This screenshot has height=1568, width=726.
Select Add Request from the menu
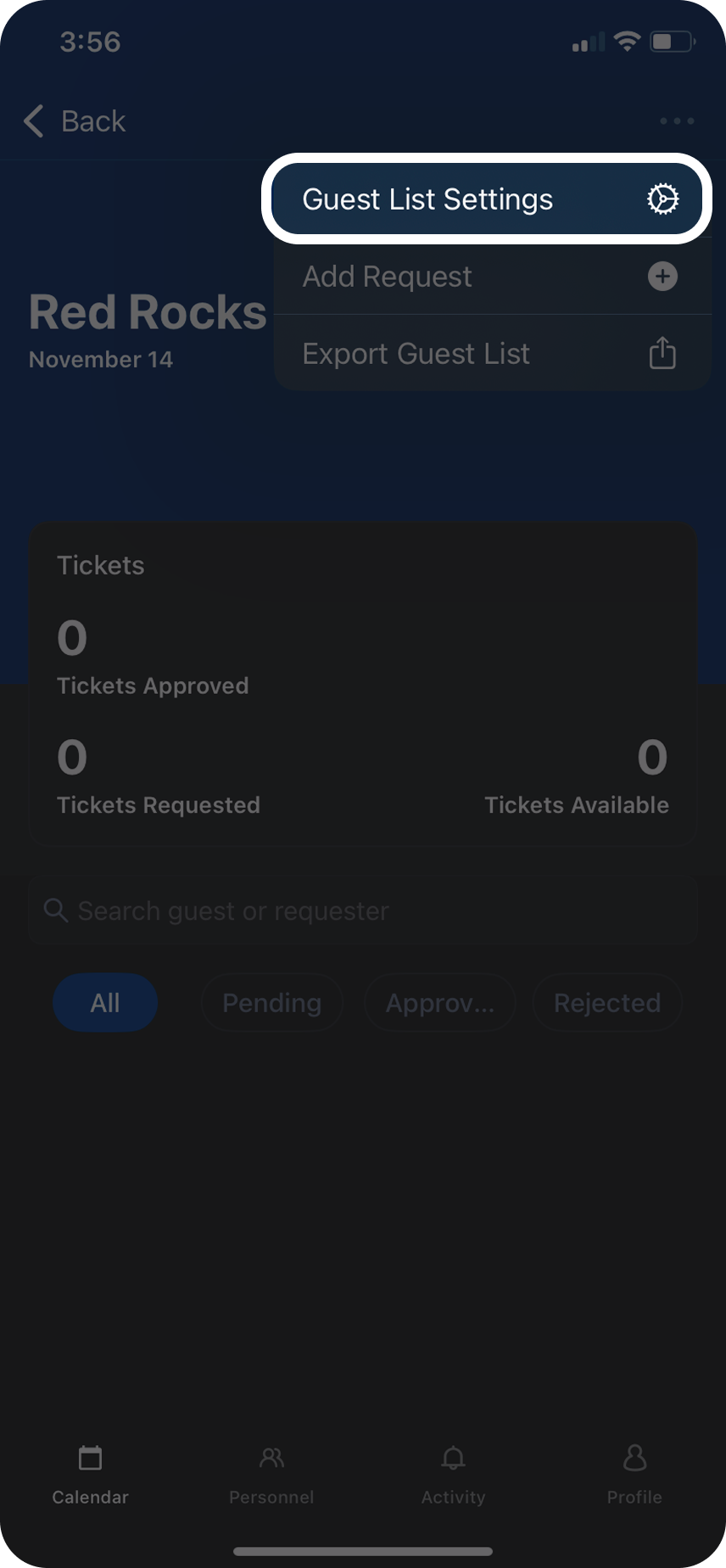coord(490,277)
